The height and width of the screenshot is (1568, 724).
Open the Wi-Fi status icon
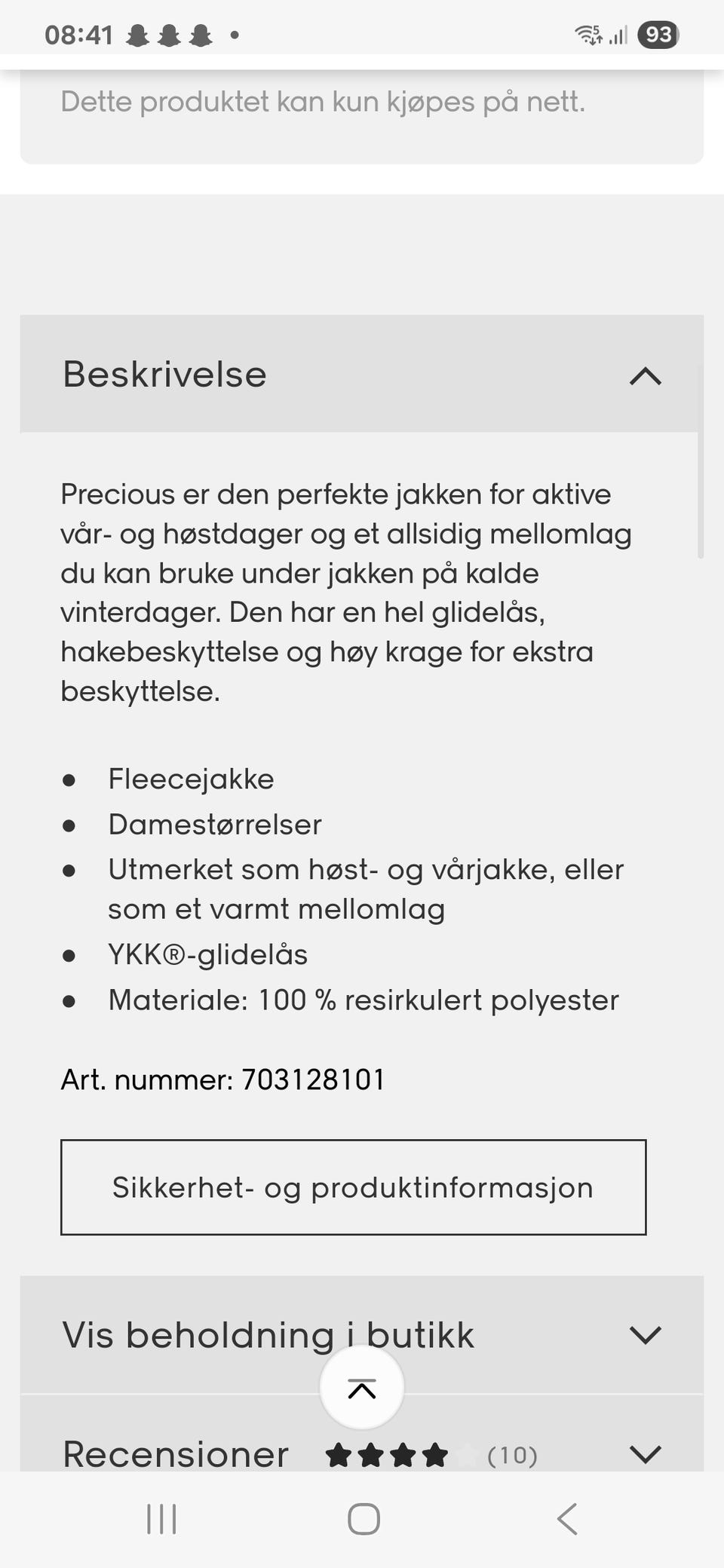[x=589, y=33]
